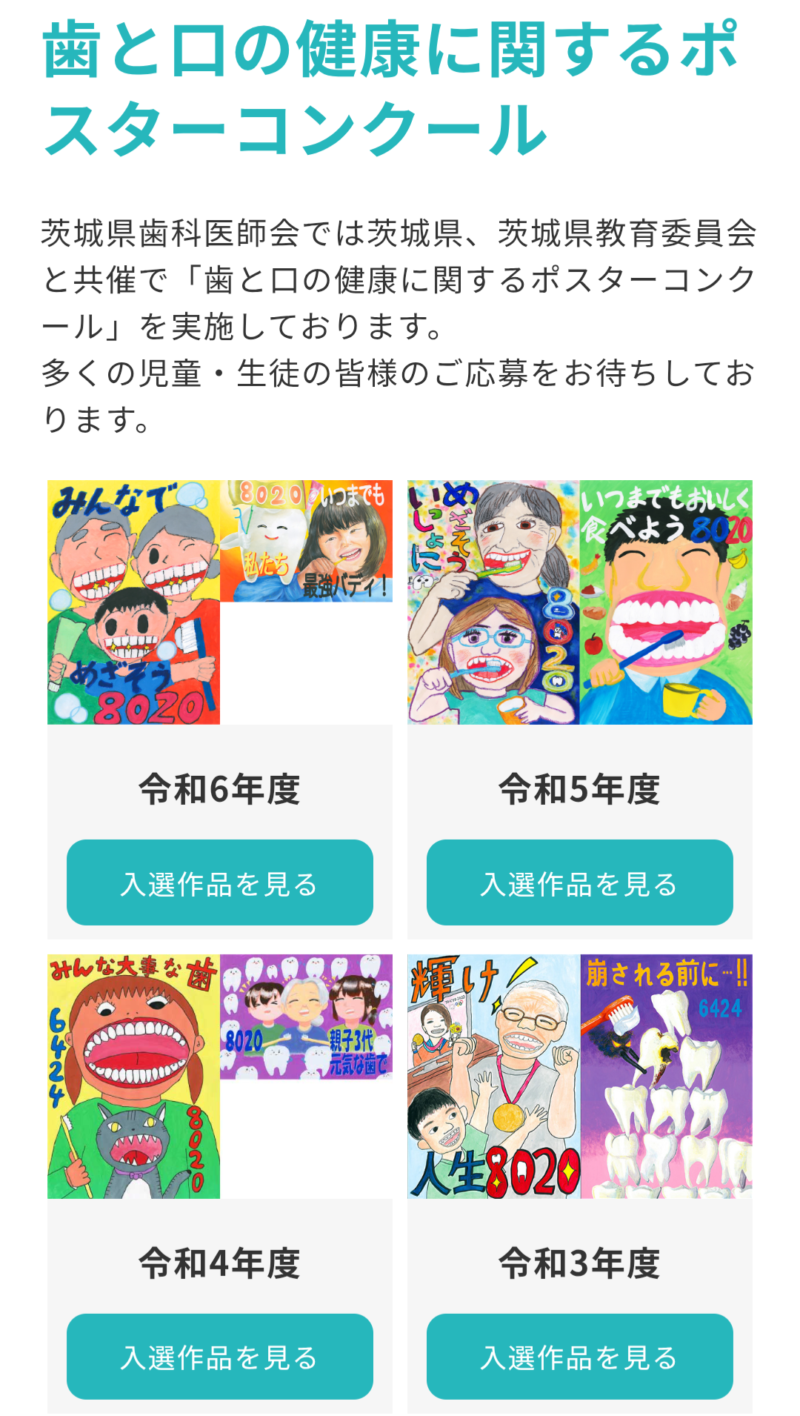View 令和5年度 selected works button
The image size is (800, 1416).
pyautogui.click(x=579, y=883)
